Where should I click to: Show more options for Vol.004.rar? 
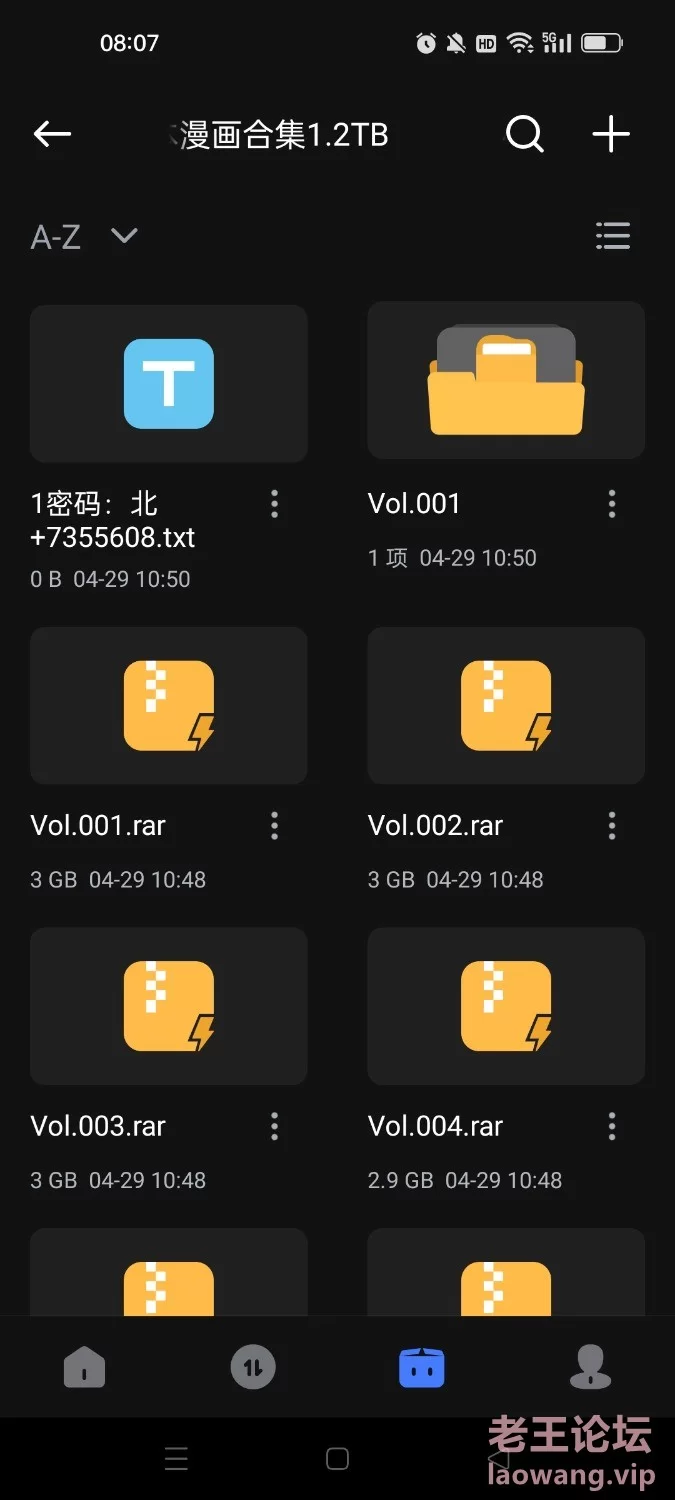tap(612, 1126)
